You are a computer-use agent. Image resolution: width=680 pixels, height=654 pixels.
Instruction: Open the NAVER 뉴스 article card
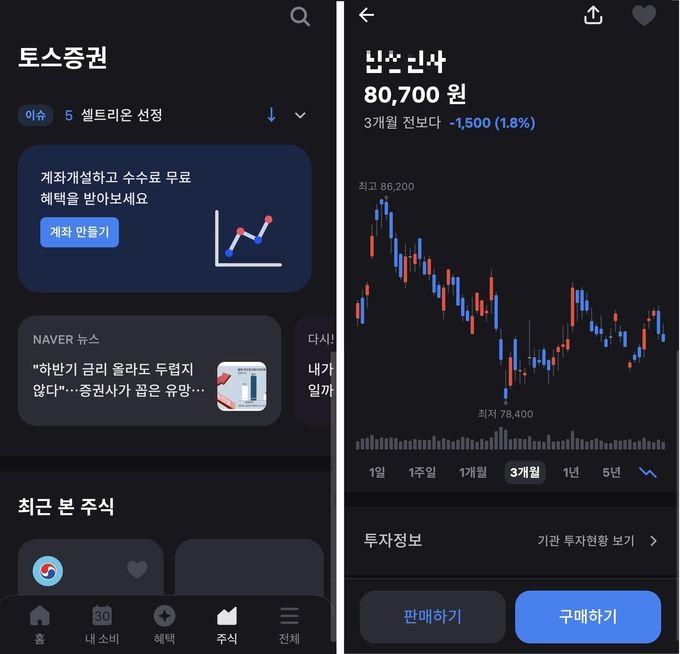(149, 370)
